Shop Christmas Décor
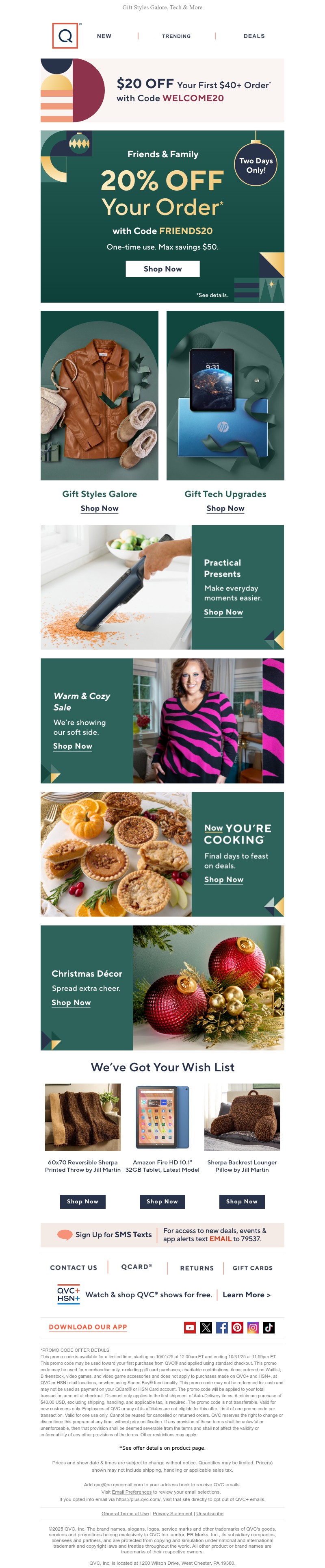Image resolution: width=325 pixels, height=1568 pixels. click(71, 1003)
